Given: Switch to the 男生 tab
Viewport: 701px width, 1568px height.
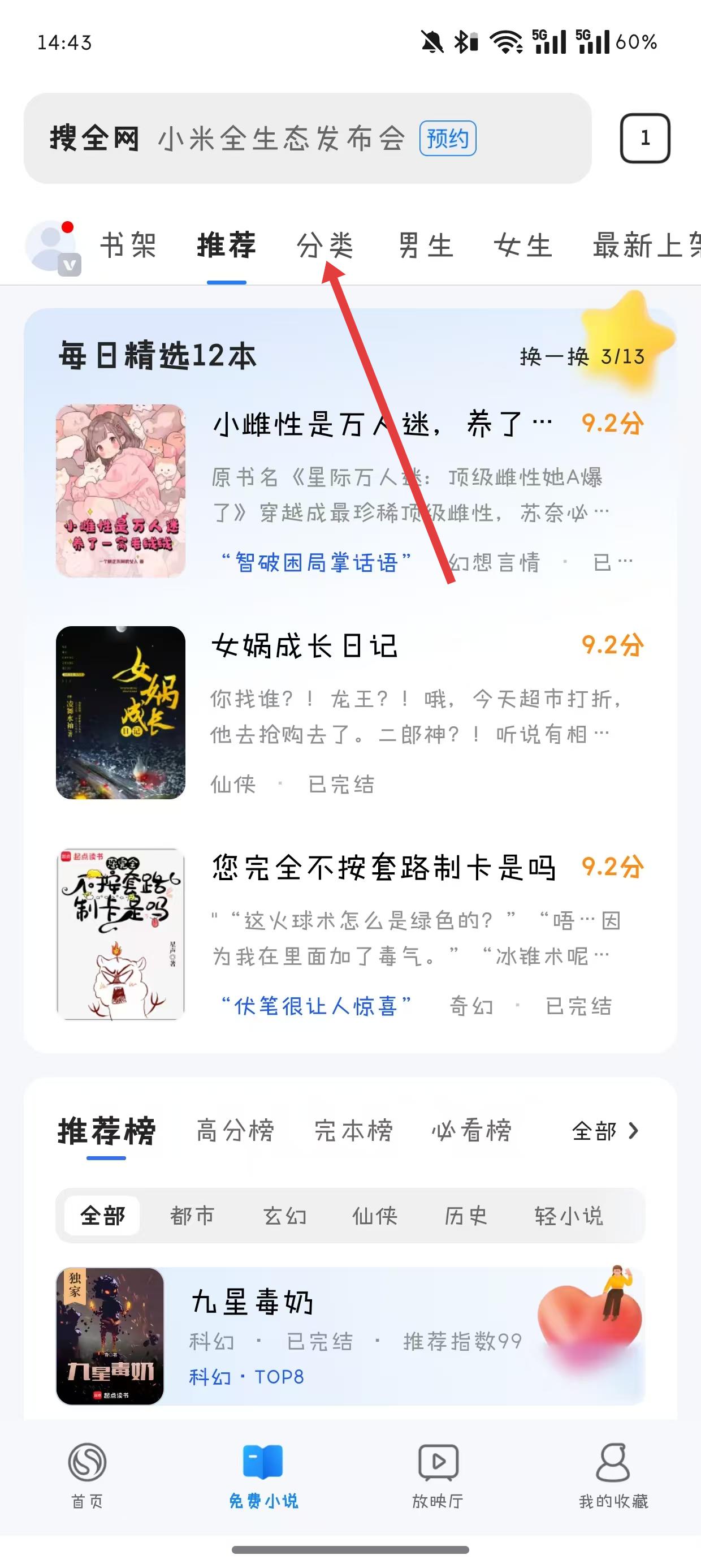Looking at the screenshot, I should (425, 246).
